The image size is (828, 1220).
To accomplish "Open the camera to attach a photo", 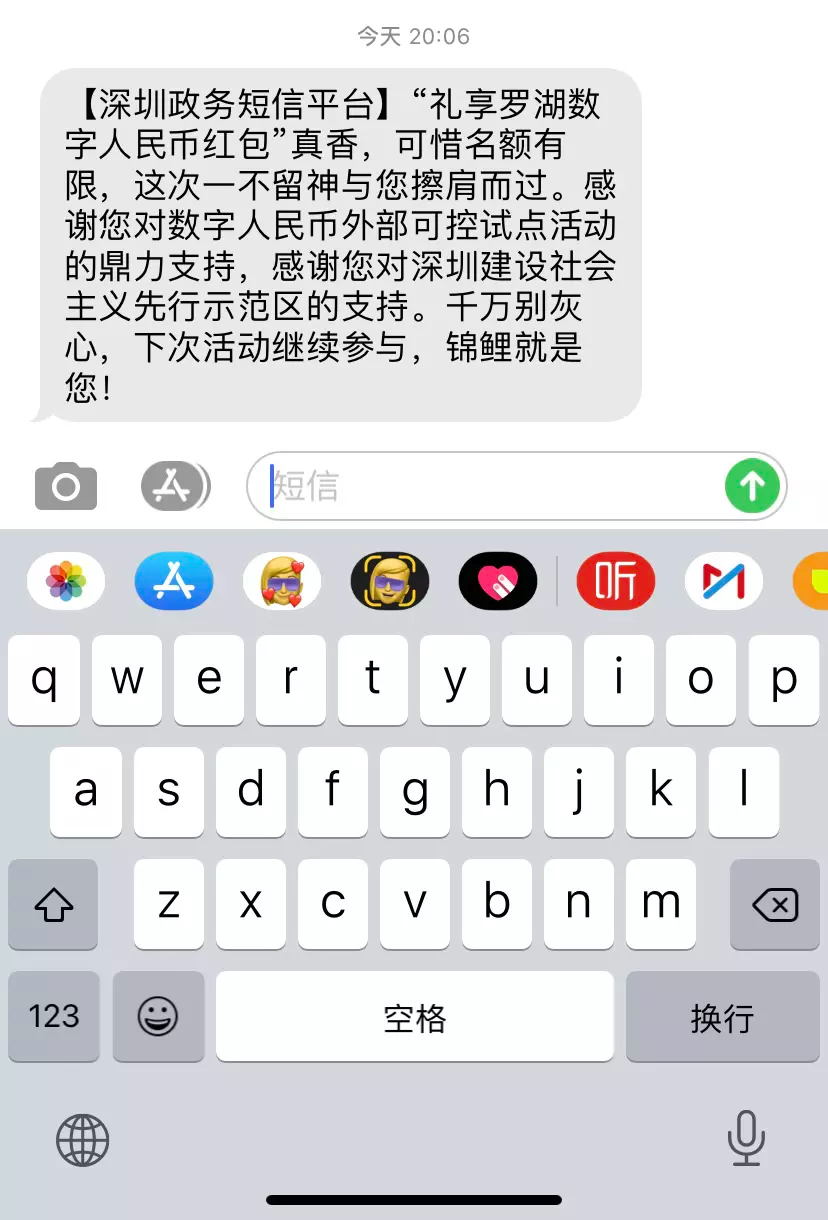I will [66, 487].
